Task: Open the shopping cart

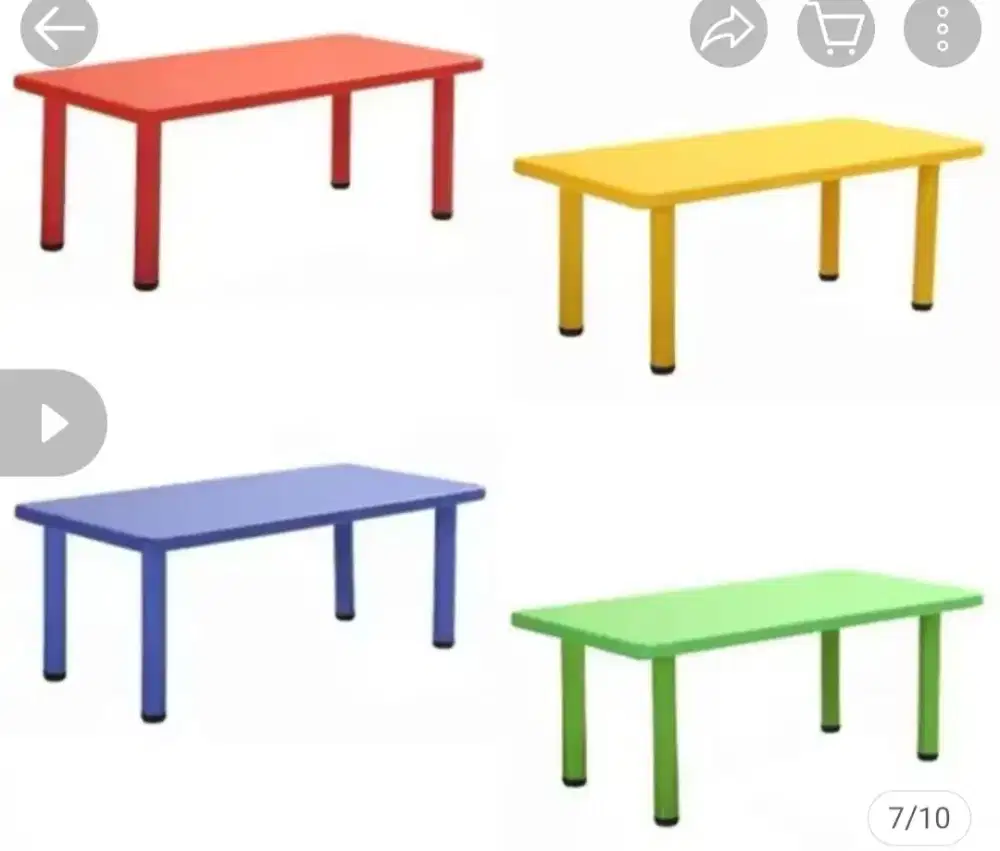Action: click(835, 31)
